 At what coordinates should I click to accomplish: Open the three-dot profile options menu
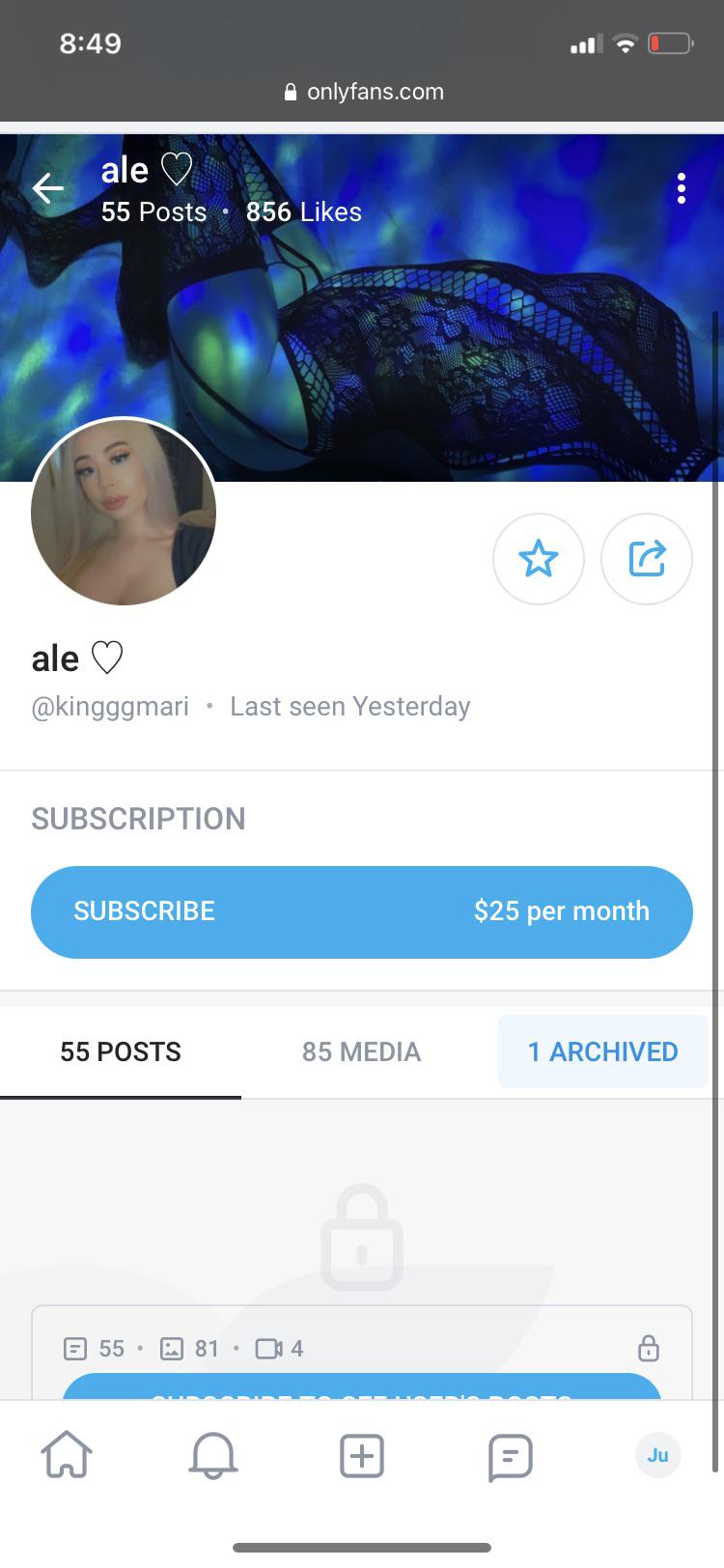682,188
